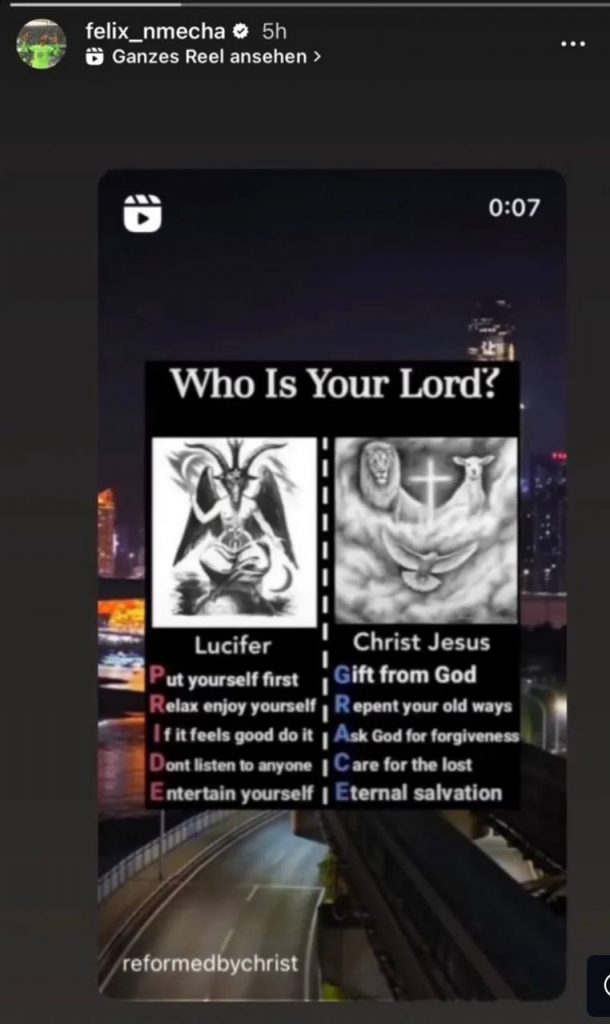Open the three-dot story options menu
Image resolution: width=610 pixels, height=1024 pixels.
(x=572, y=44)
